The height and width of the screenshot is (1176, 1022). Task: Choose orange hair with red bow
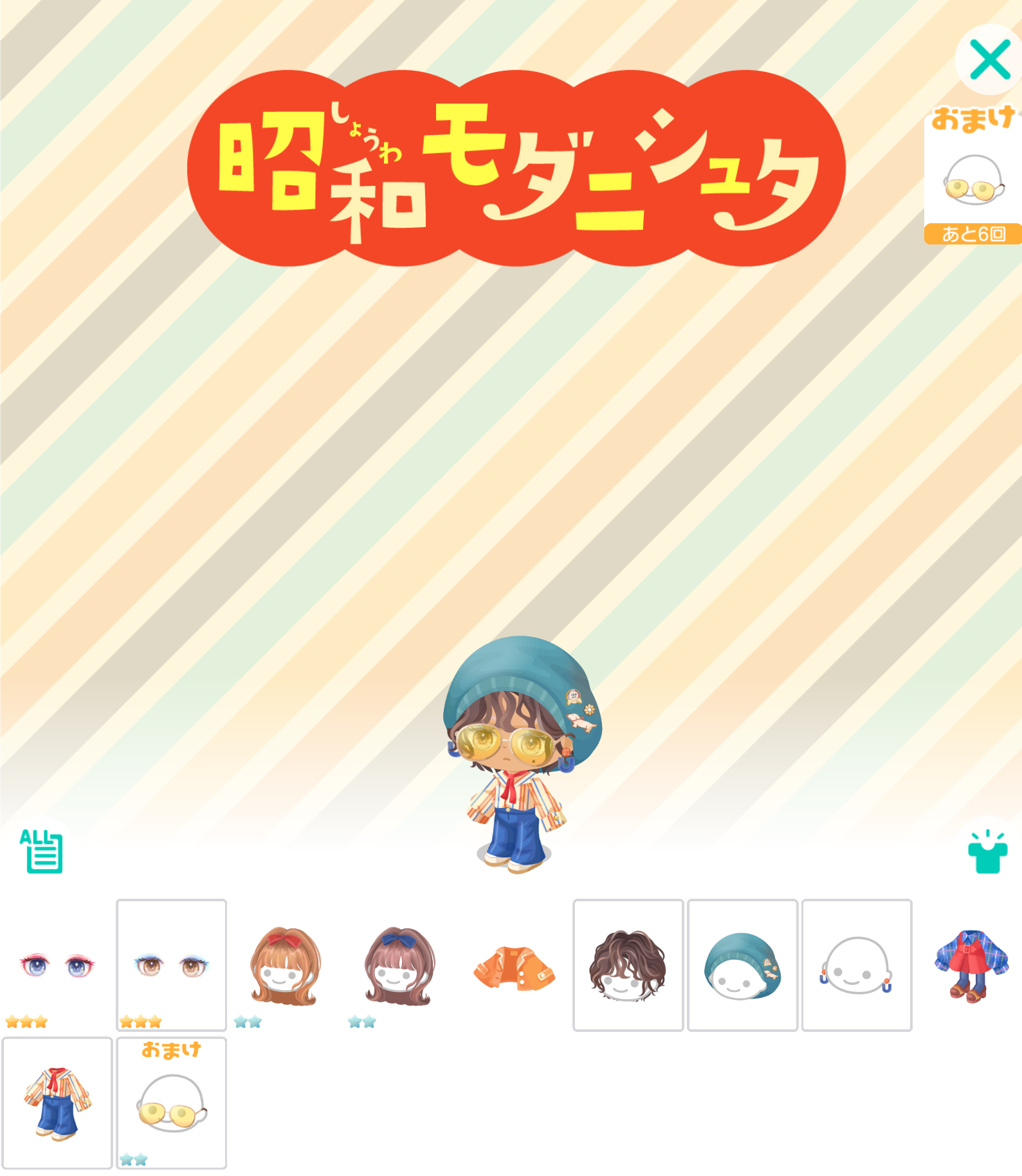point(286,965)
